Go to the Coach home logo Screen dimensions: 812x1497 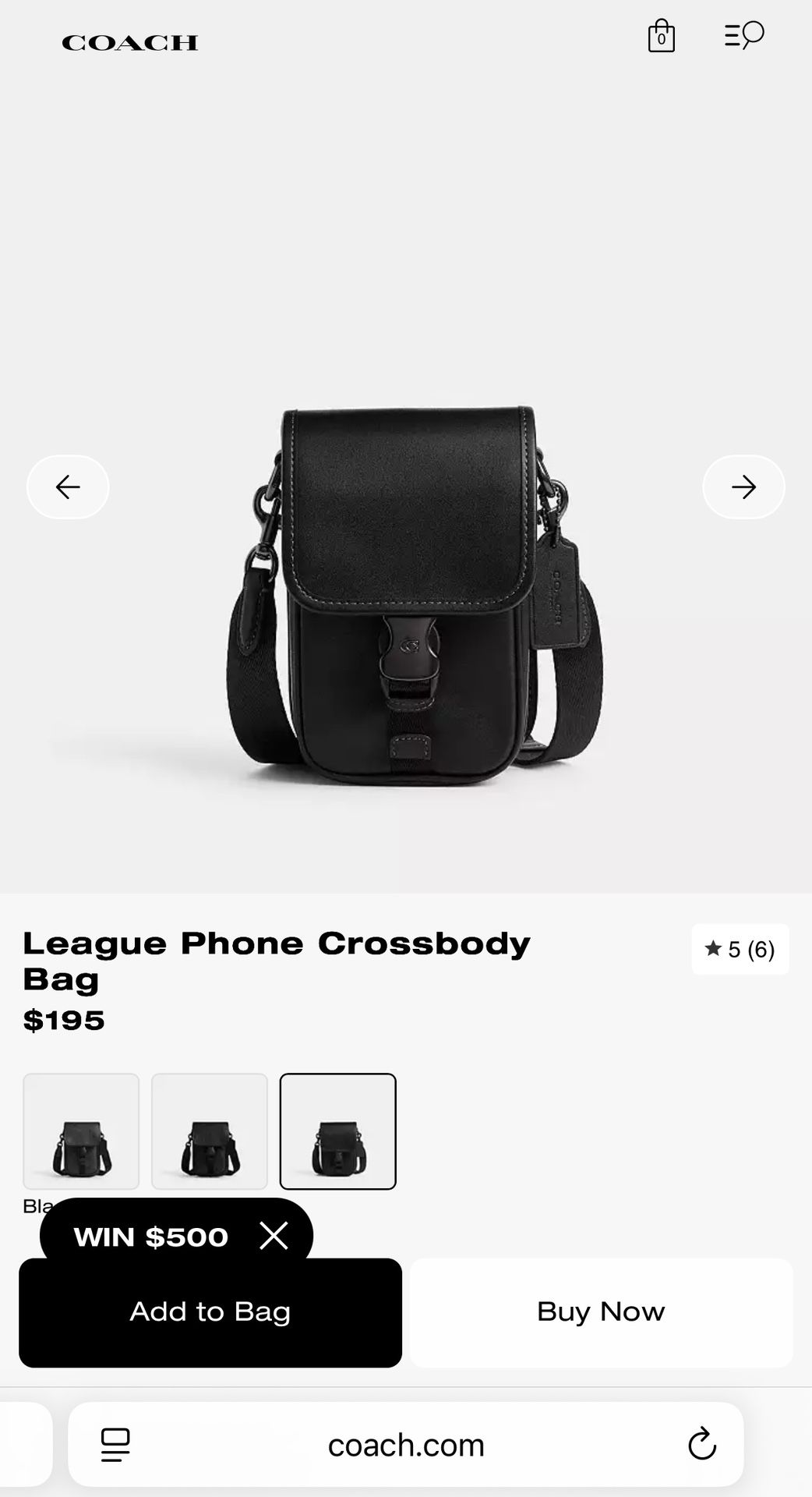tap(130, 43)
